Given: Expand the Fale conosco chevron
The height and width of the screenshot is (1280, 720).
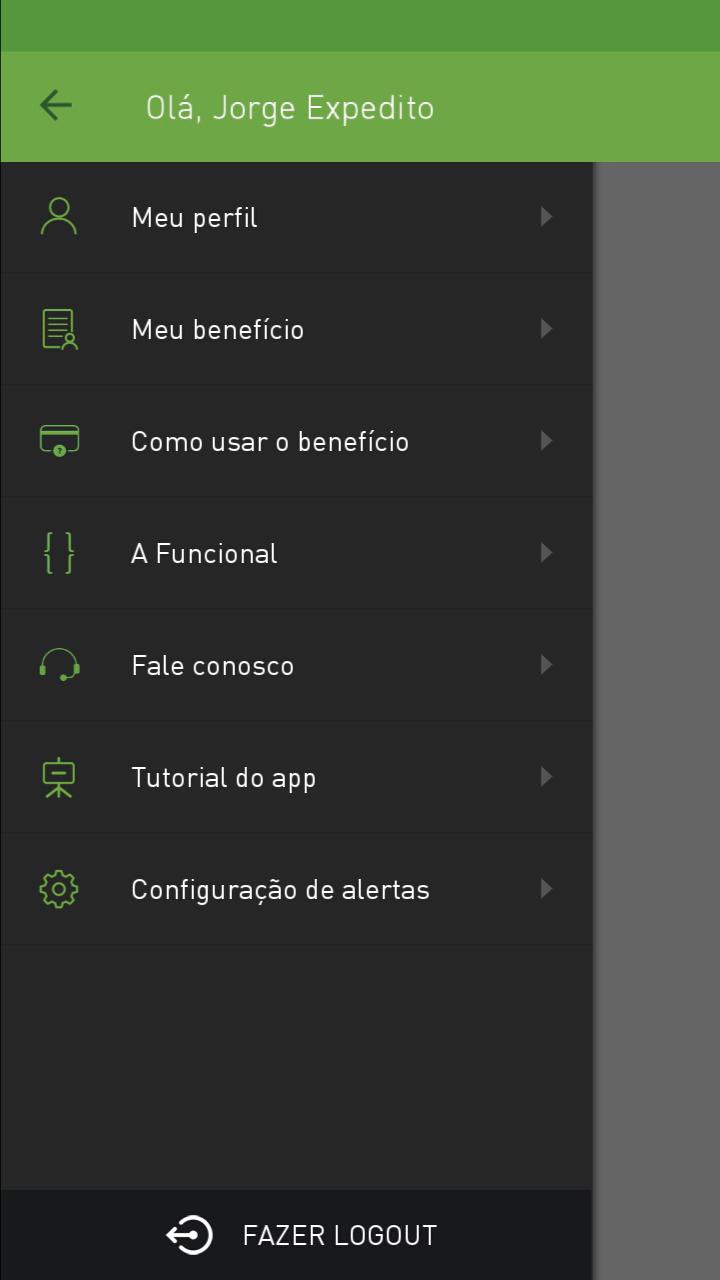Looking at the screenshot, I should click(546, 665).
